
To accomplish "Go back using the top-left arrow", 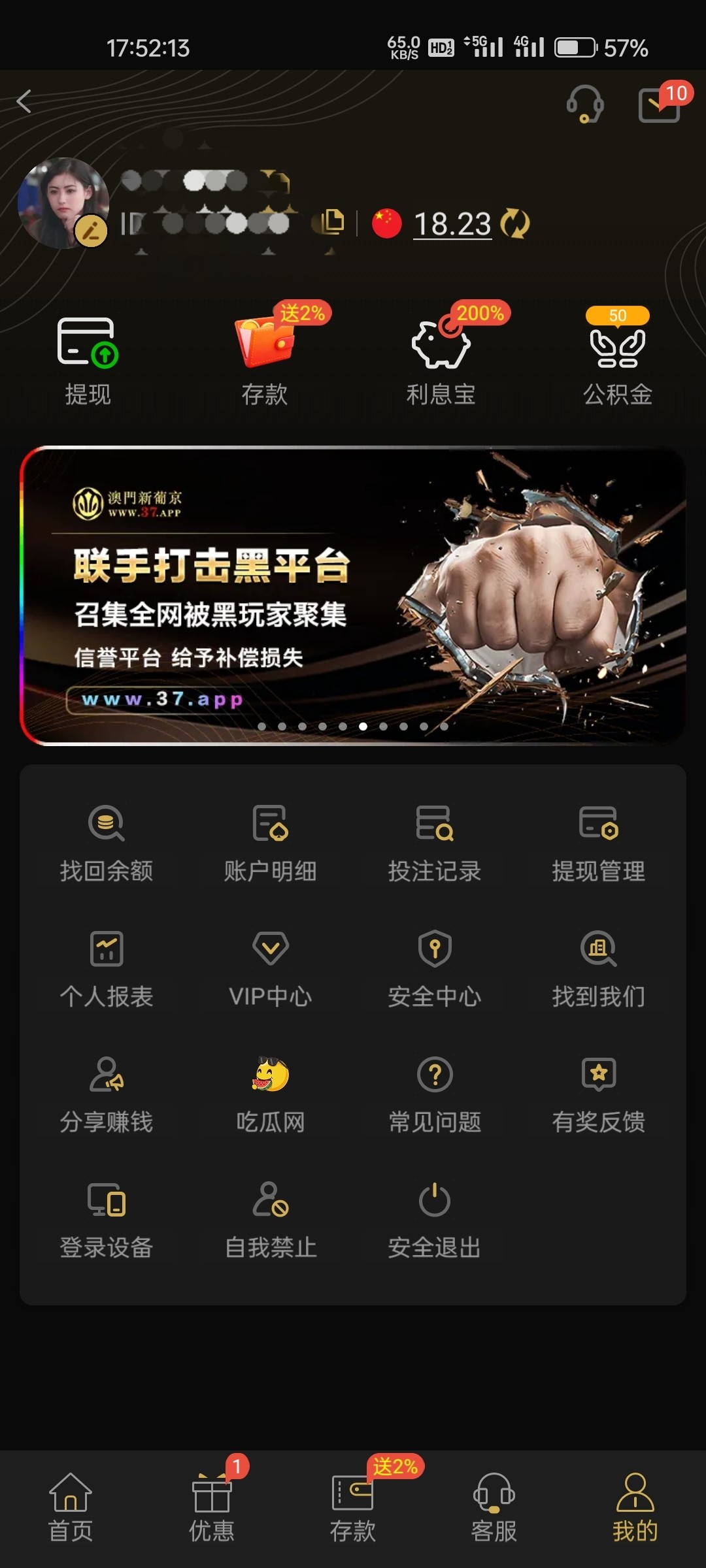I will point(24,101).
